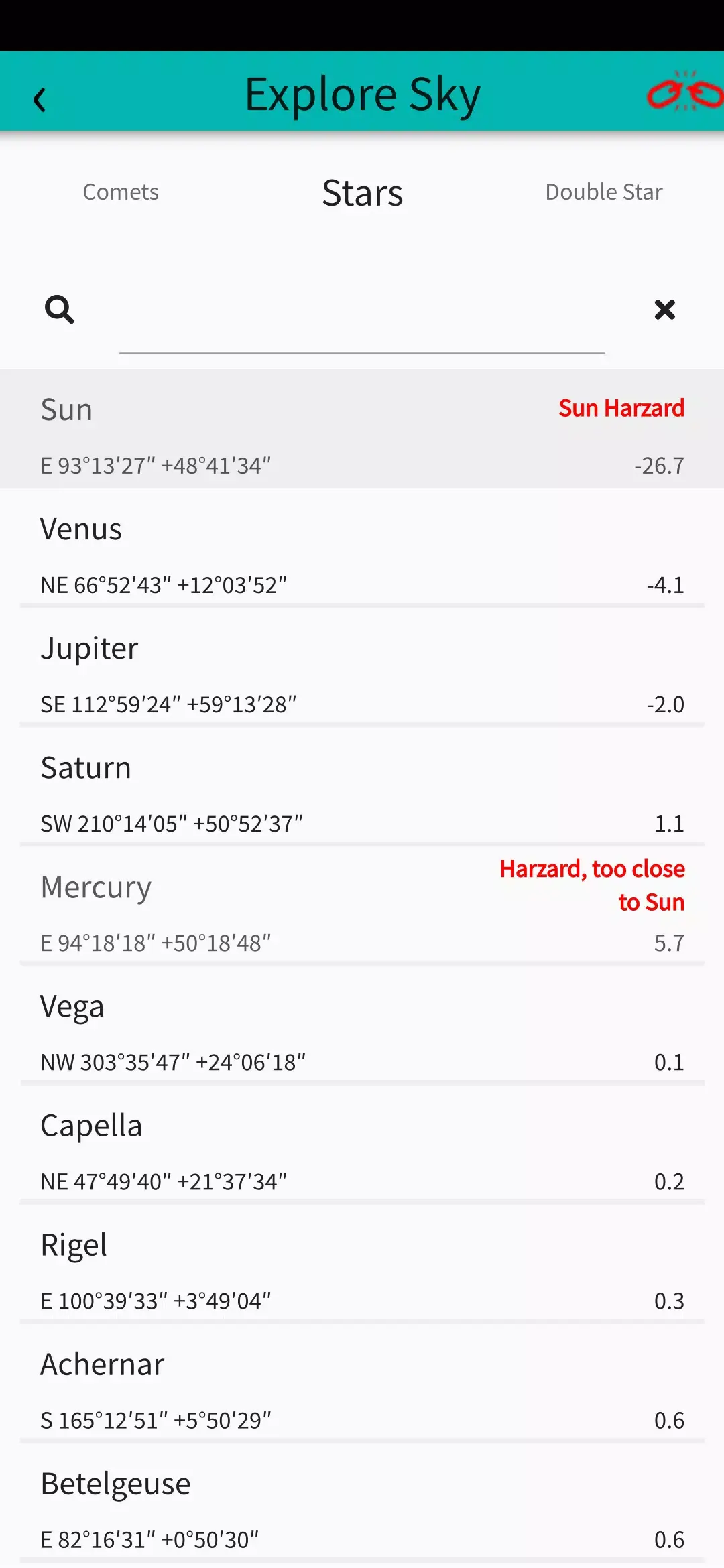Click the Sun Harzard red warning label

tap(621, 407)
